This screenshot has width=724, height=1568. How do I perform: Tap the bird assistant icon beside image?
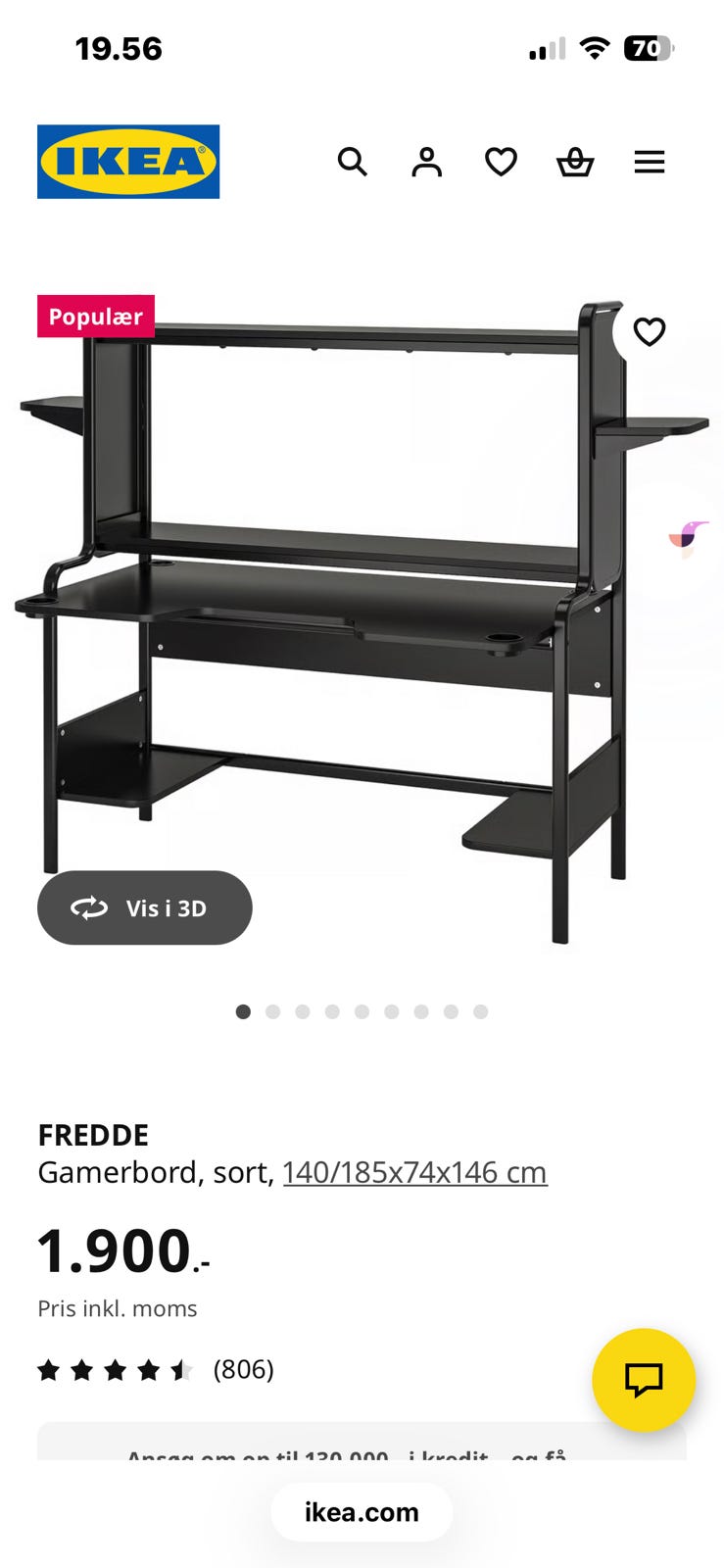point(690,538)
